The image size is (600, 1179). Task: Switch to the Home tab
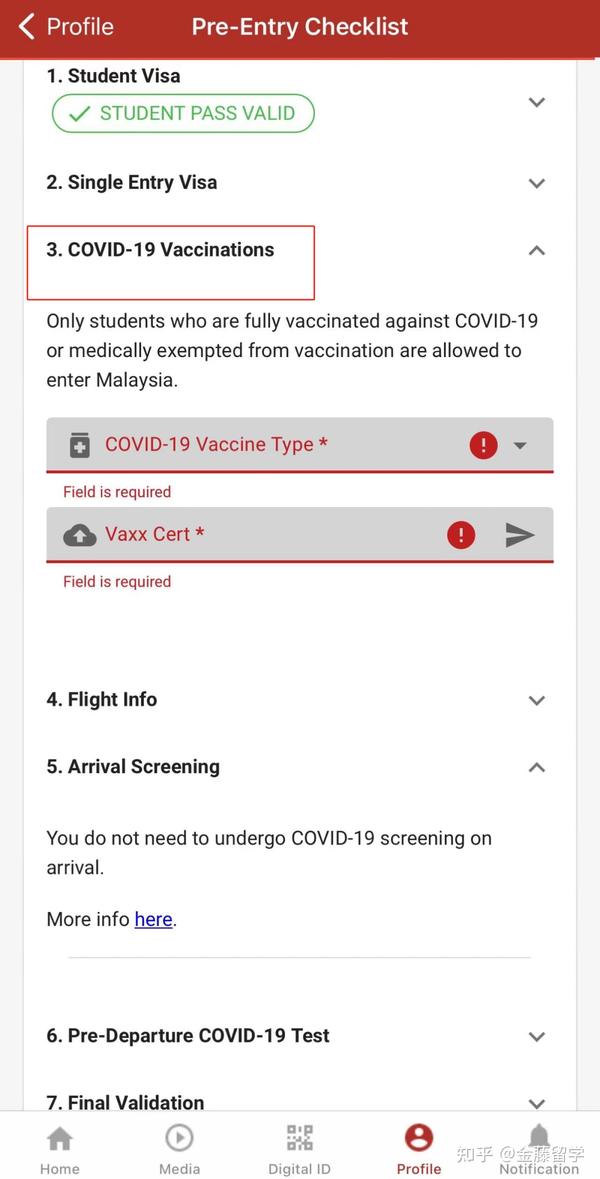(x=60, y=1148)
